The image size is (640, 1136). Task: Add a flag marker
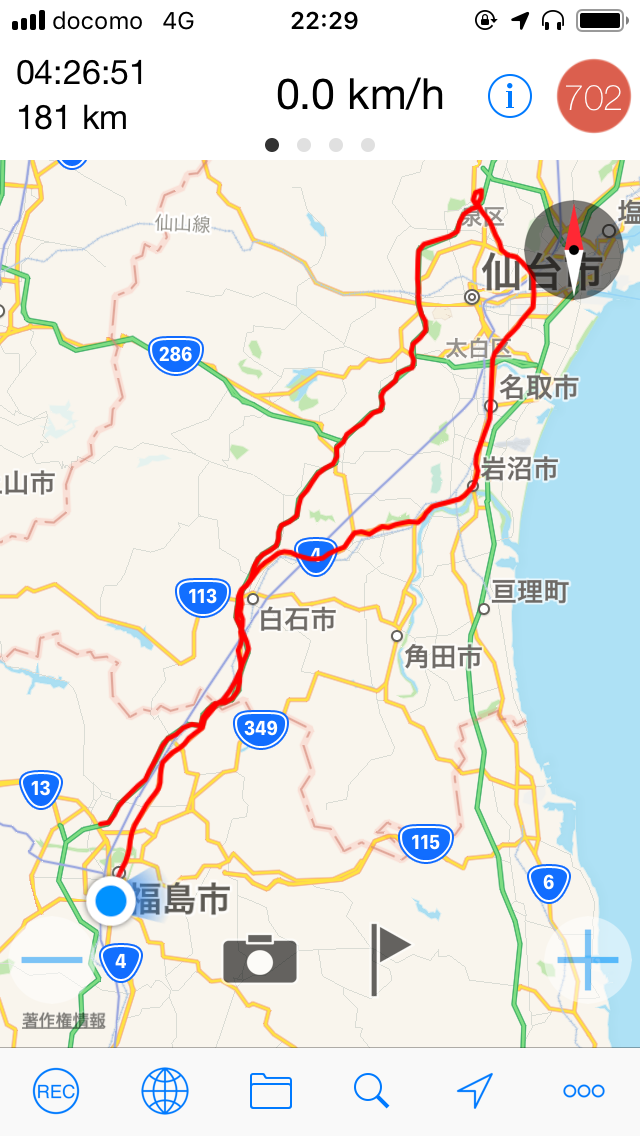pyautogui.click(x=388, y=958)
